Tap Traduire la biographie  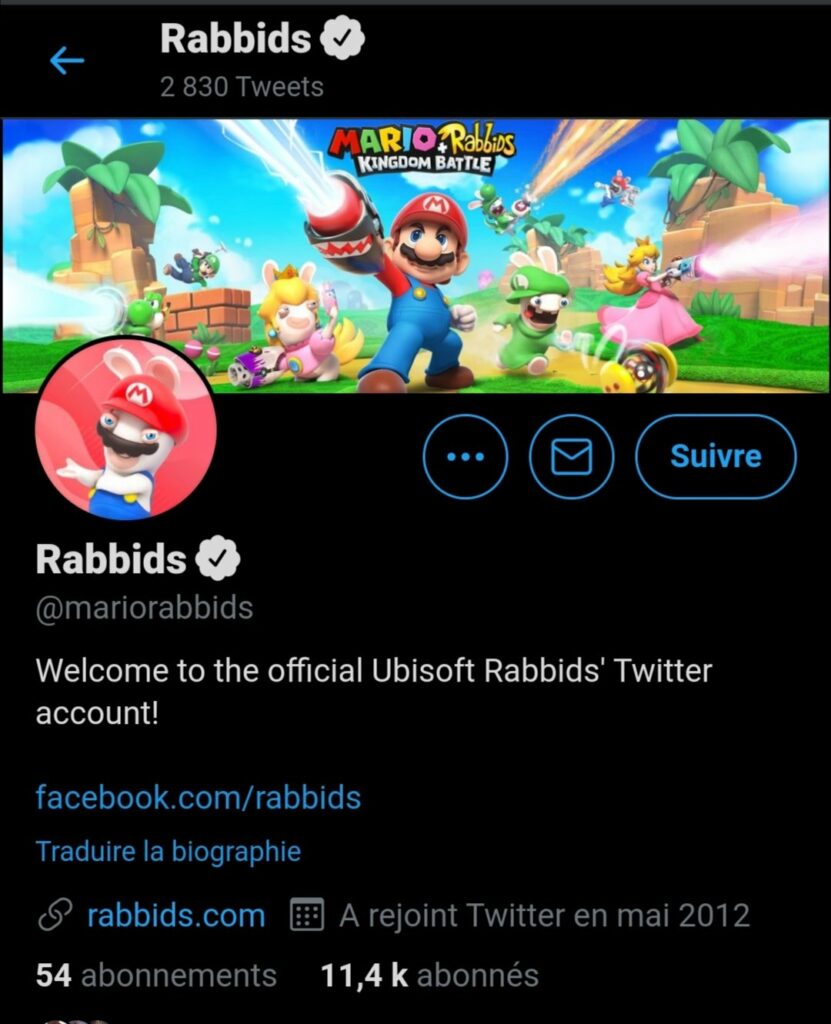pos(168,852)
